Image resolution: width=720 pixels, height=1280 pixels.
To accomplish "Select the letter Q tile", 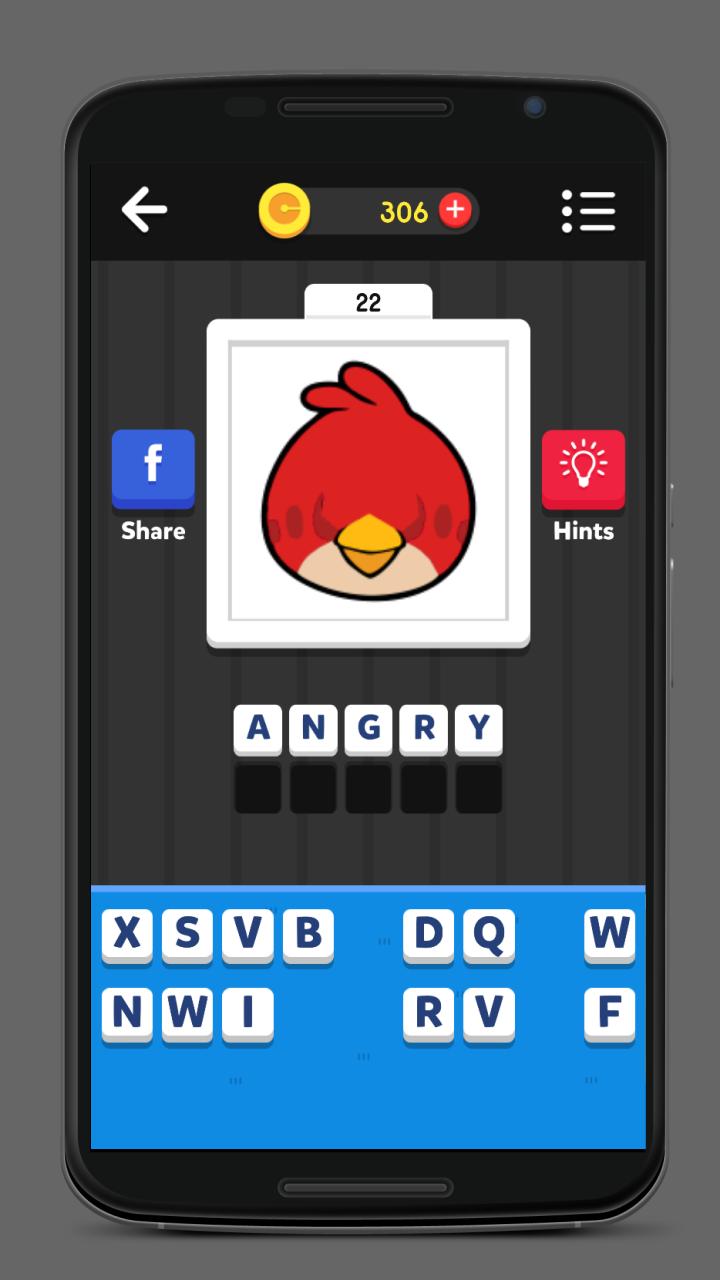I will click(x=488, y=934).
